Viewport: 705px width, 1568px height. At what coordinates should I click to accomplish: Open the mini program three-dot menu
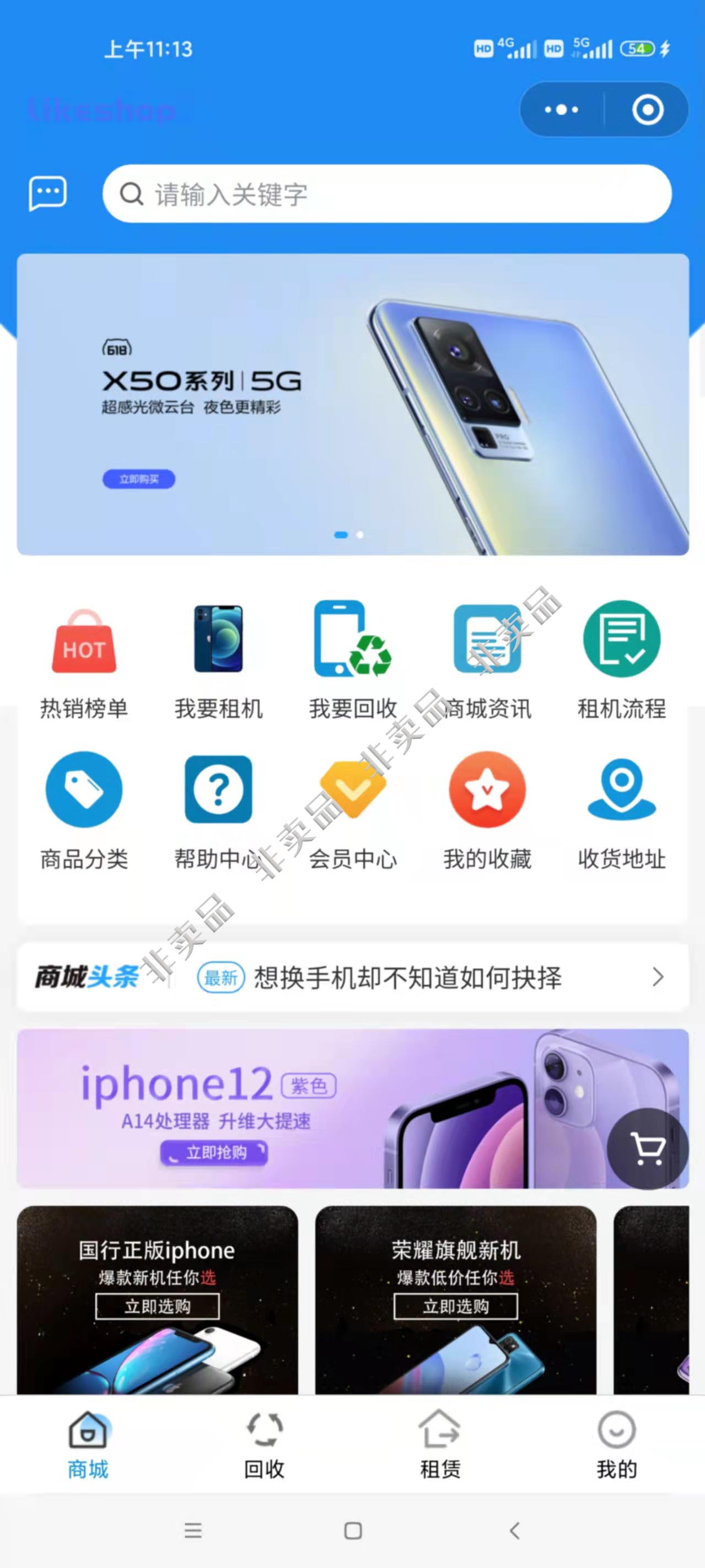tap(561, 110)
